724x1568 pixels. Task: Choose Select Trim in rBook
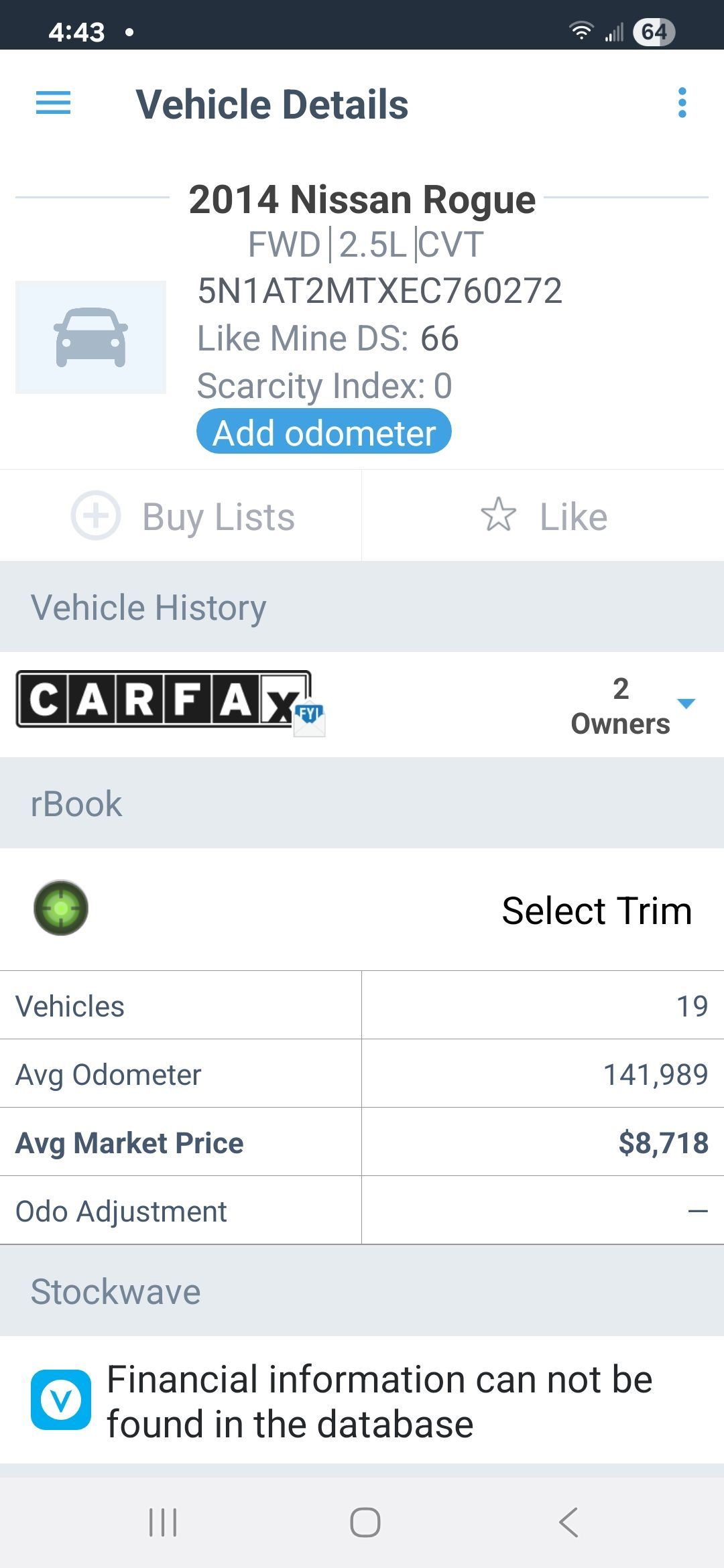coord(597,911)
